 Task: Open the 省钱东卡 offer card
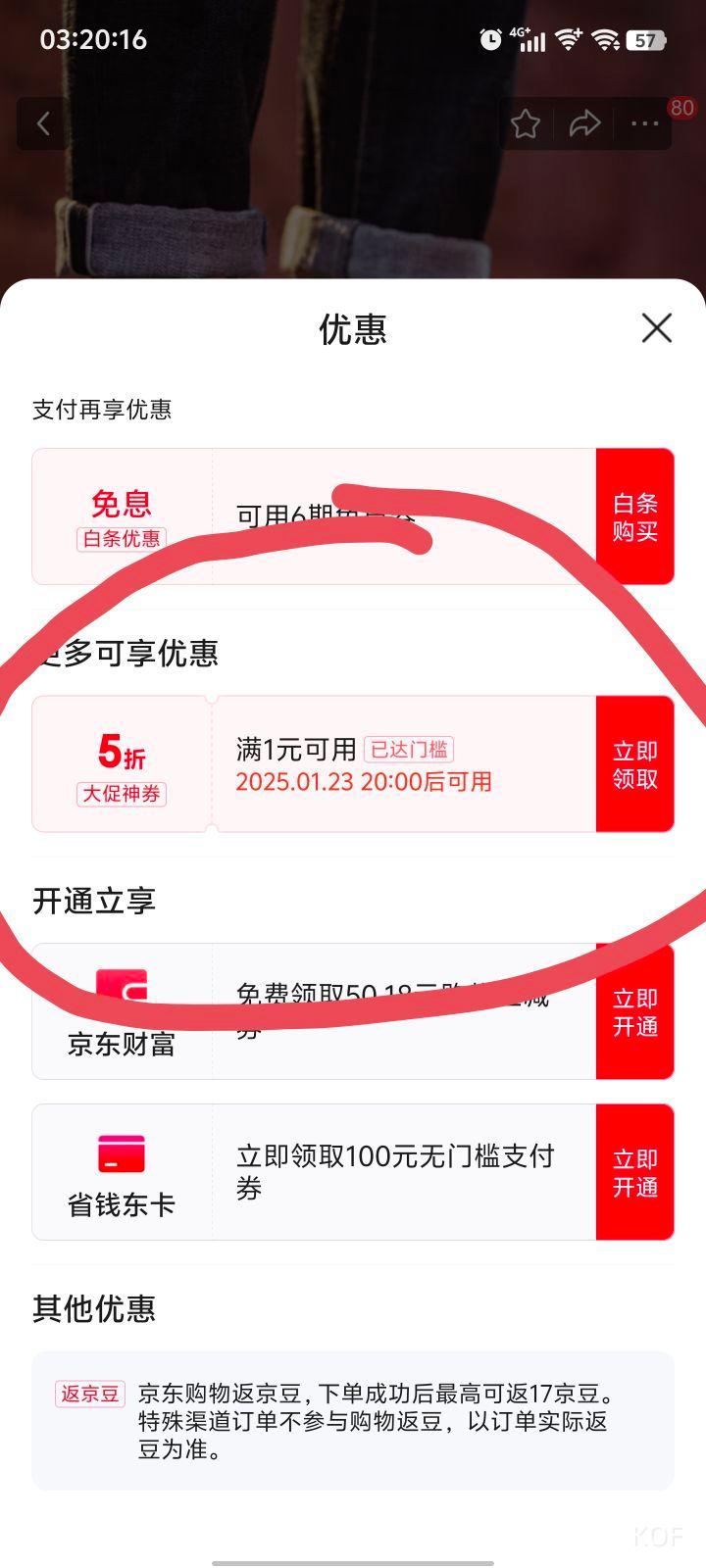coord(314,1172)
